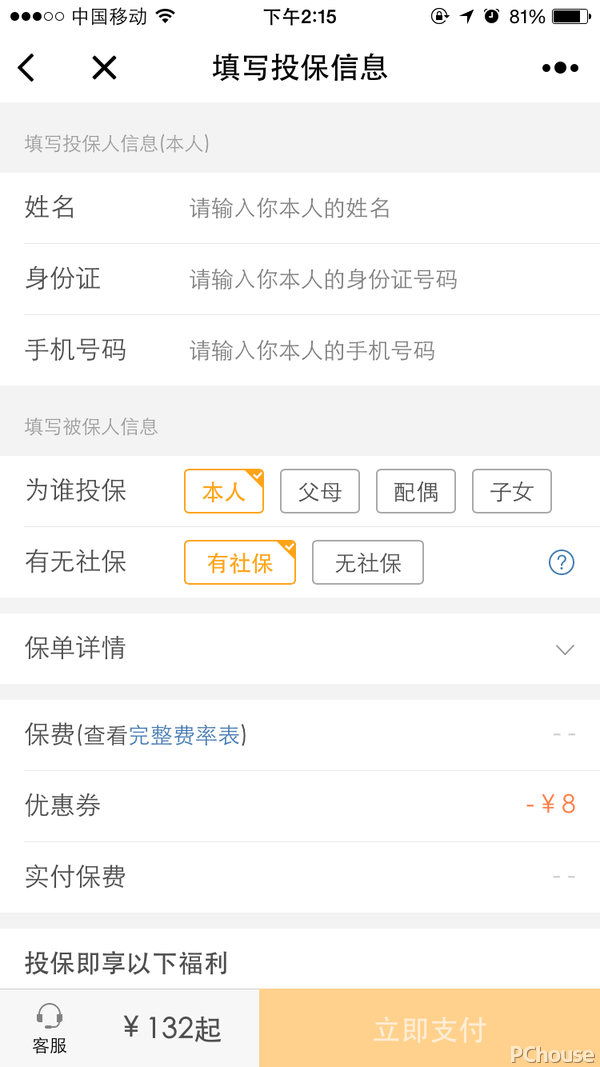Choose 父母 as the insured person

point(319,491)
